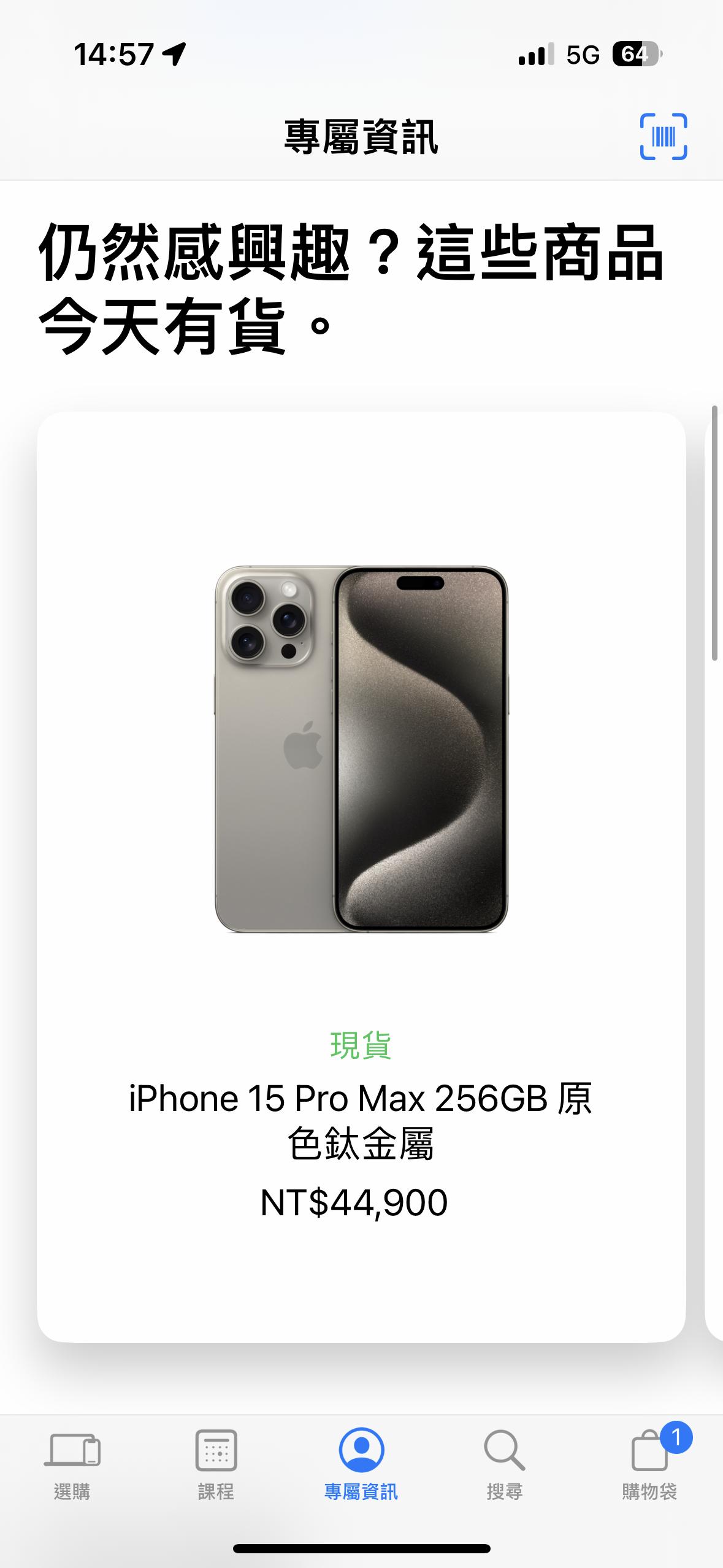723x1568 pixels.
Task: Open the 購物袋 shopping bag tab
Action: coord(649,1466)
